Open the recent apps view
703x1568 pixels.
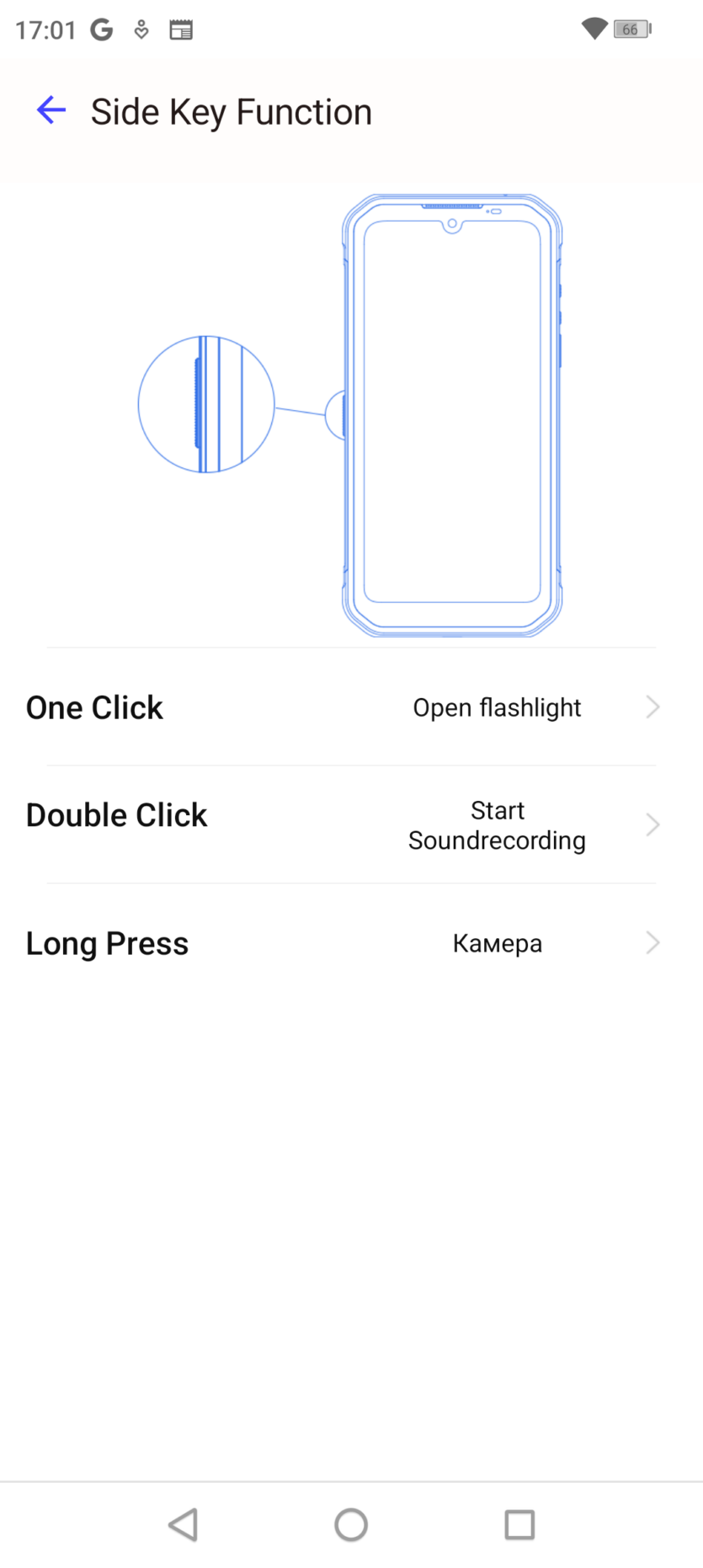click(519, 1524)
